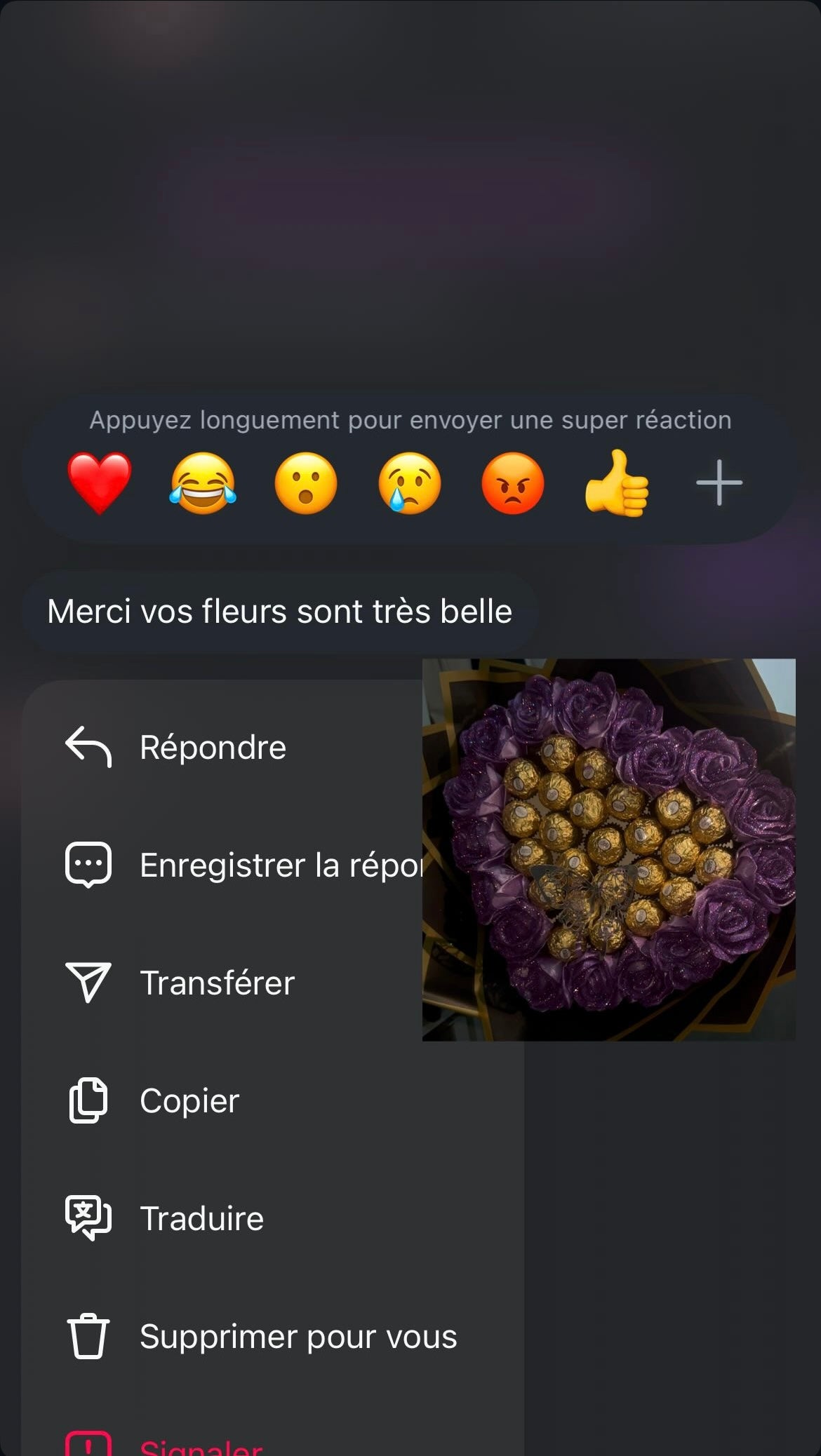The height and width of the screenshot is (1456, 821).
Task: Open more reactions with the plus icon
Action: pyautogui.click(x=719, y=483)
